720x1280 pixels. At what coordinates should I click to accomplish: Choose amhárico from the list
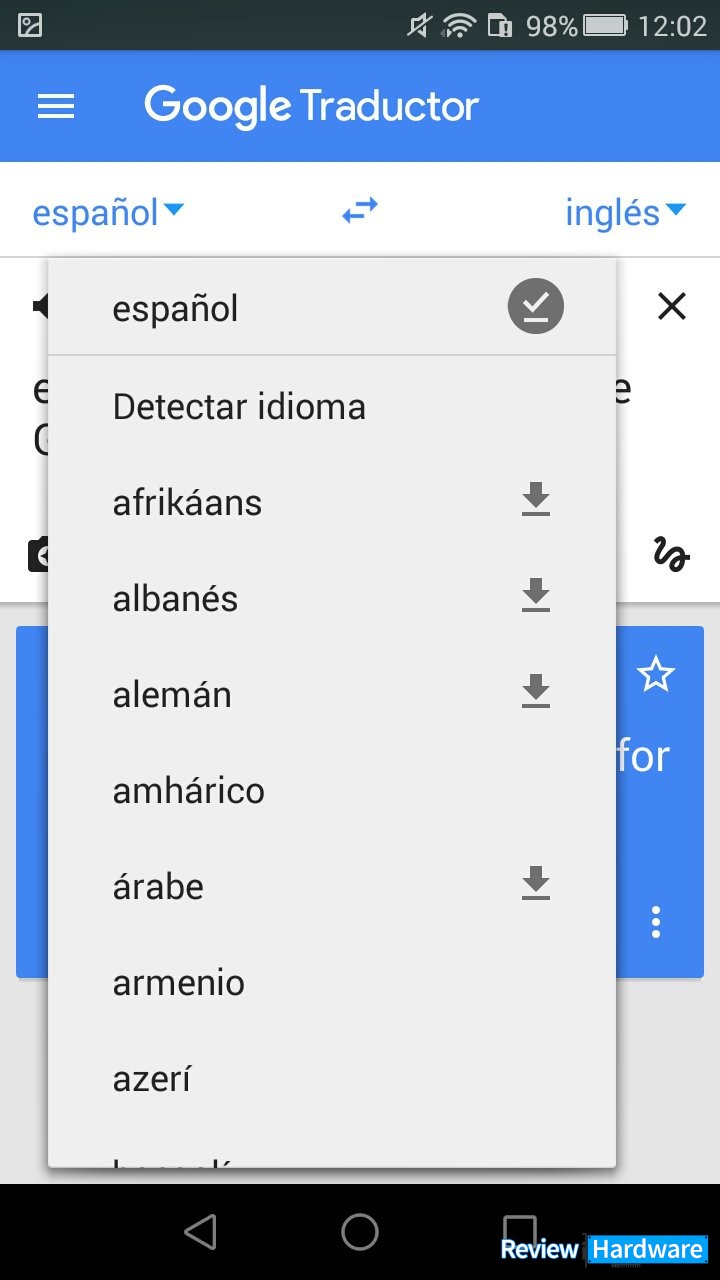[332, 791]
